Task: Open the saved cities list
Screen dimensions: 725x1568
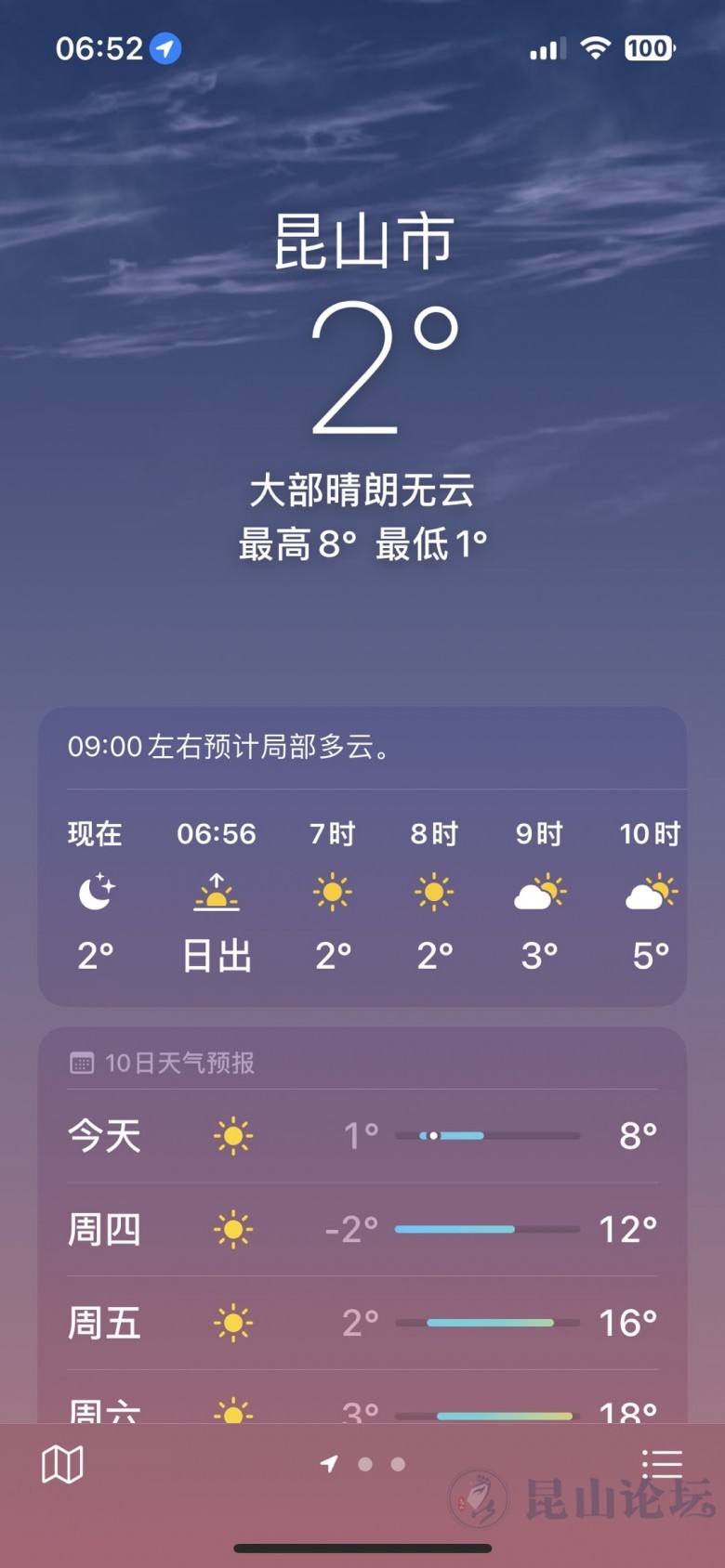Action: [662, 1465]
